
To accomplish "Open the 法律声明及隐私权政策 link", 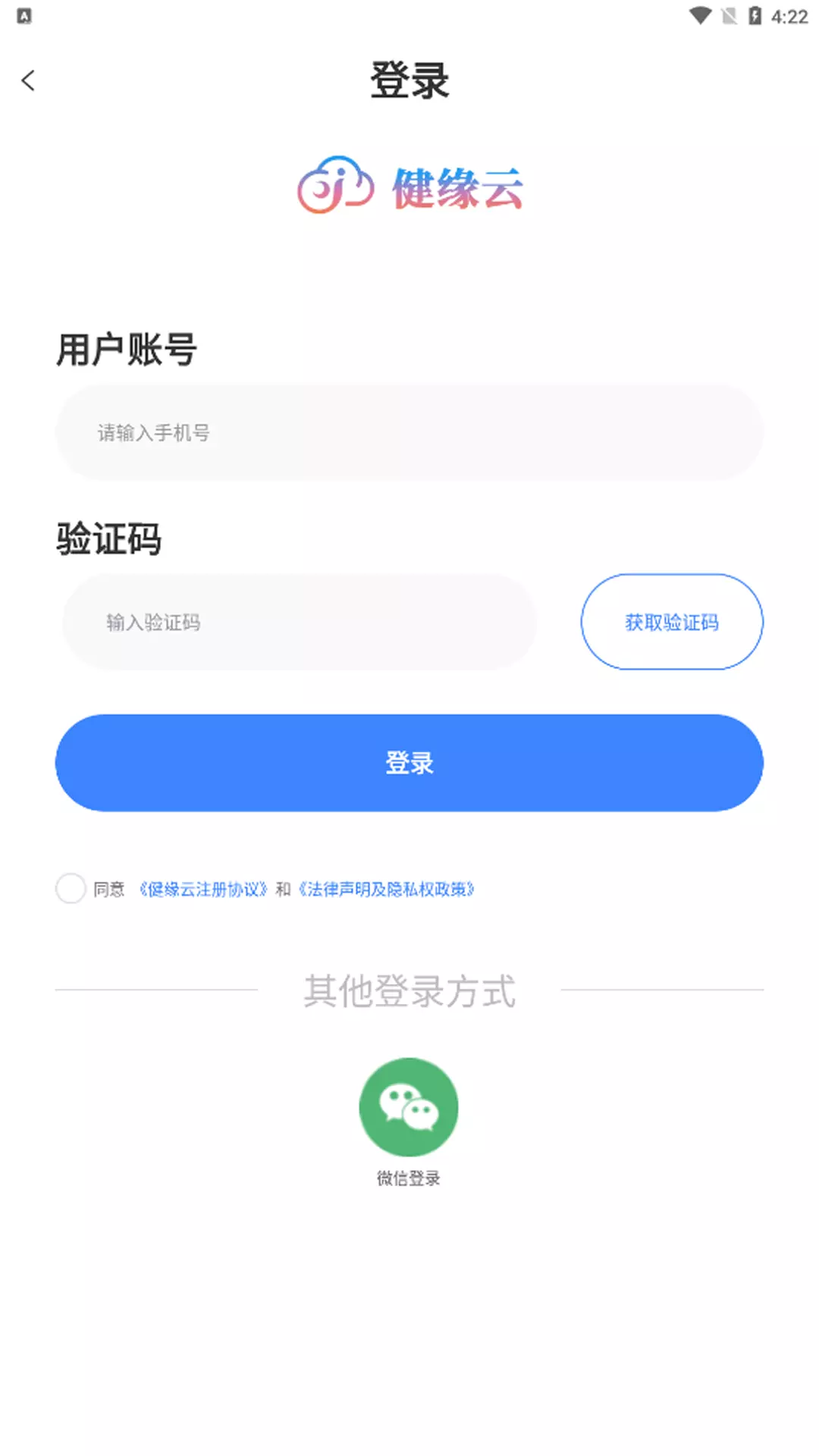I will (x=387, y=889).
